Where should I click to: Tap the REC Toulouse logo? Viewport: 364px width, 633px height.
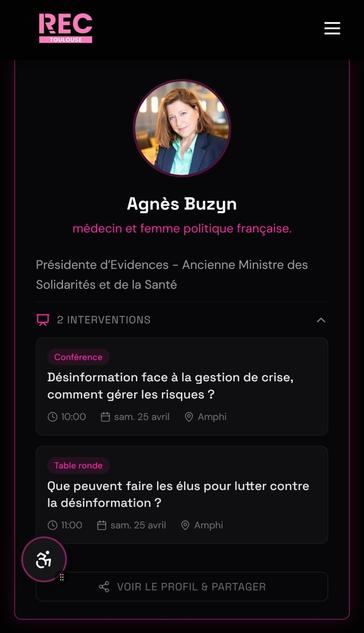coord(66,28)
